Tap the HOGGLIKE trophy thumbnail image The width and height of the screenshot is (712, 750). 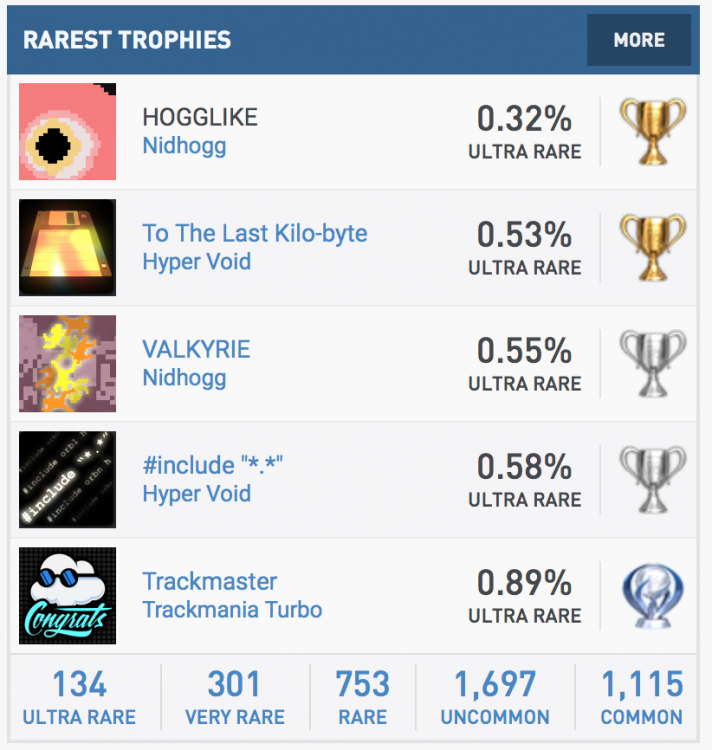tap(68, 132)
